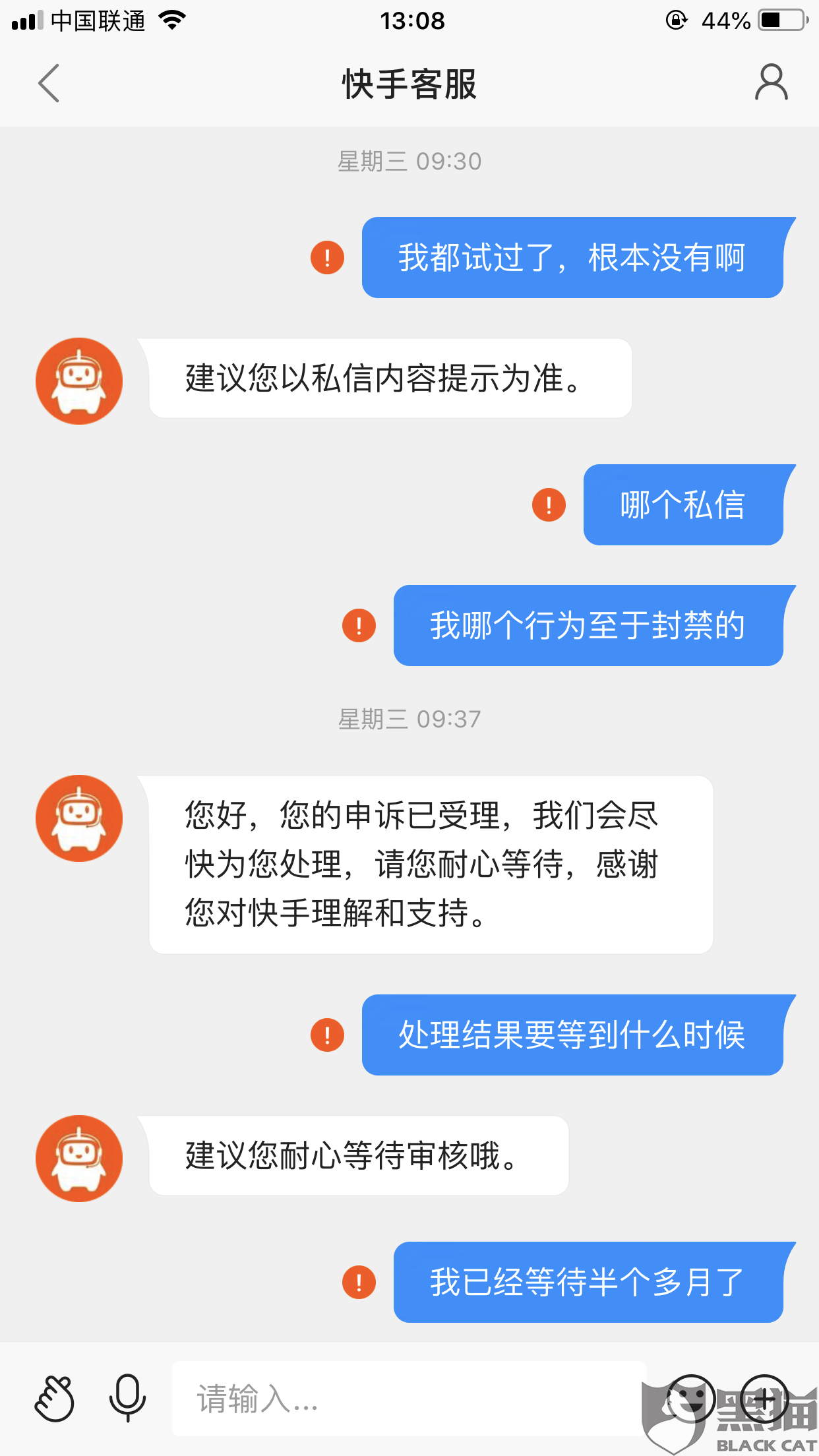
Task: Open the emoji picker icon
Action: point(690,1401)
